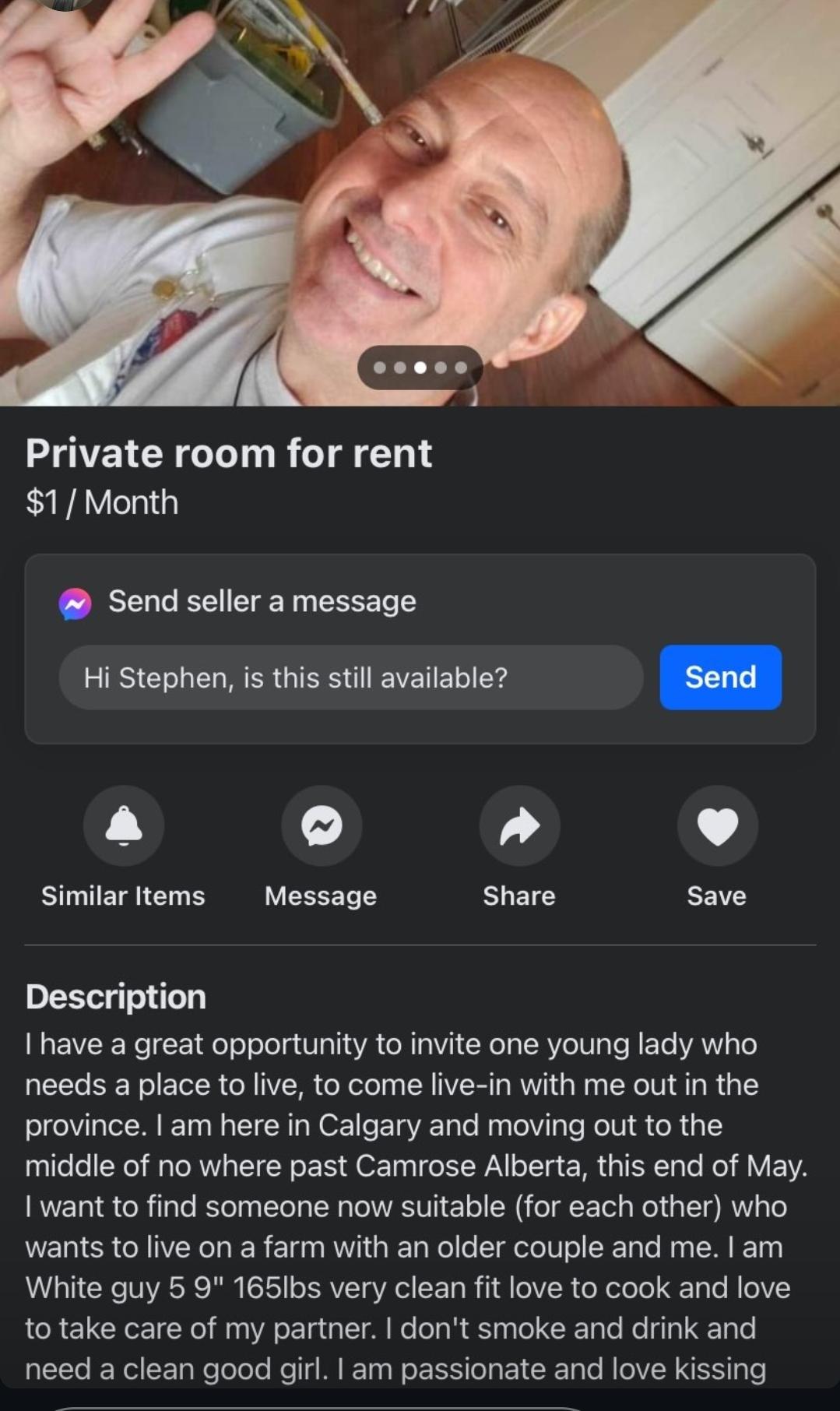Open Messenger via the Message icon
This screenshot has height=1411, width=840.
[x=322, y=825]
